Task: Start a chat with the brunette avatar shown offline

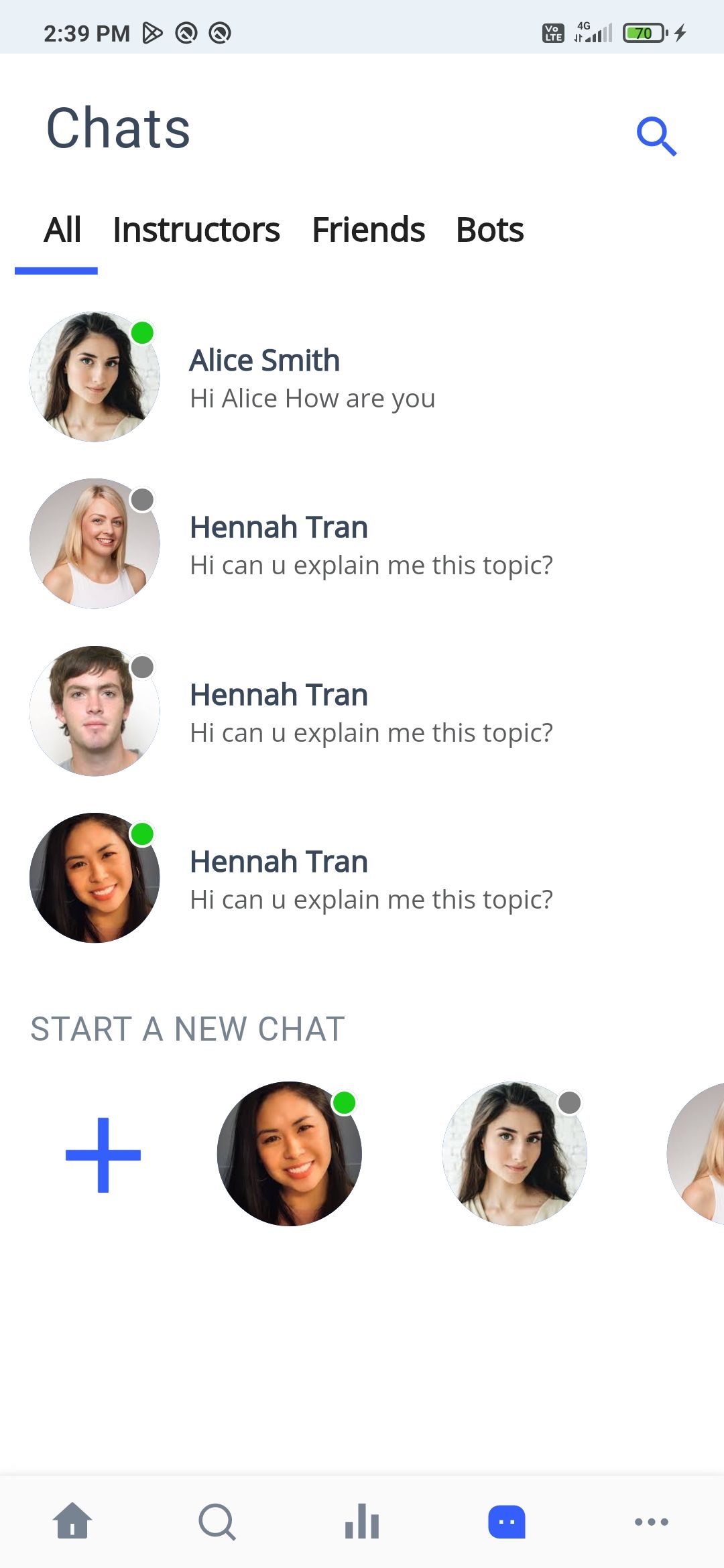Action: 514,1154
